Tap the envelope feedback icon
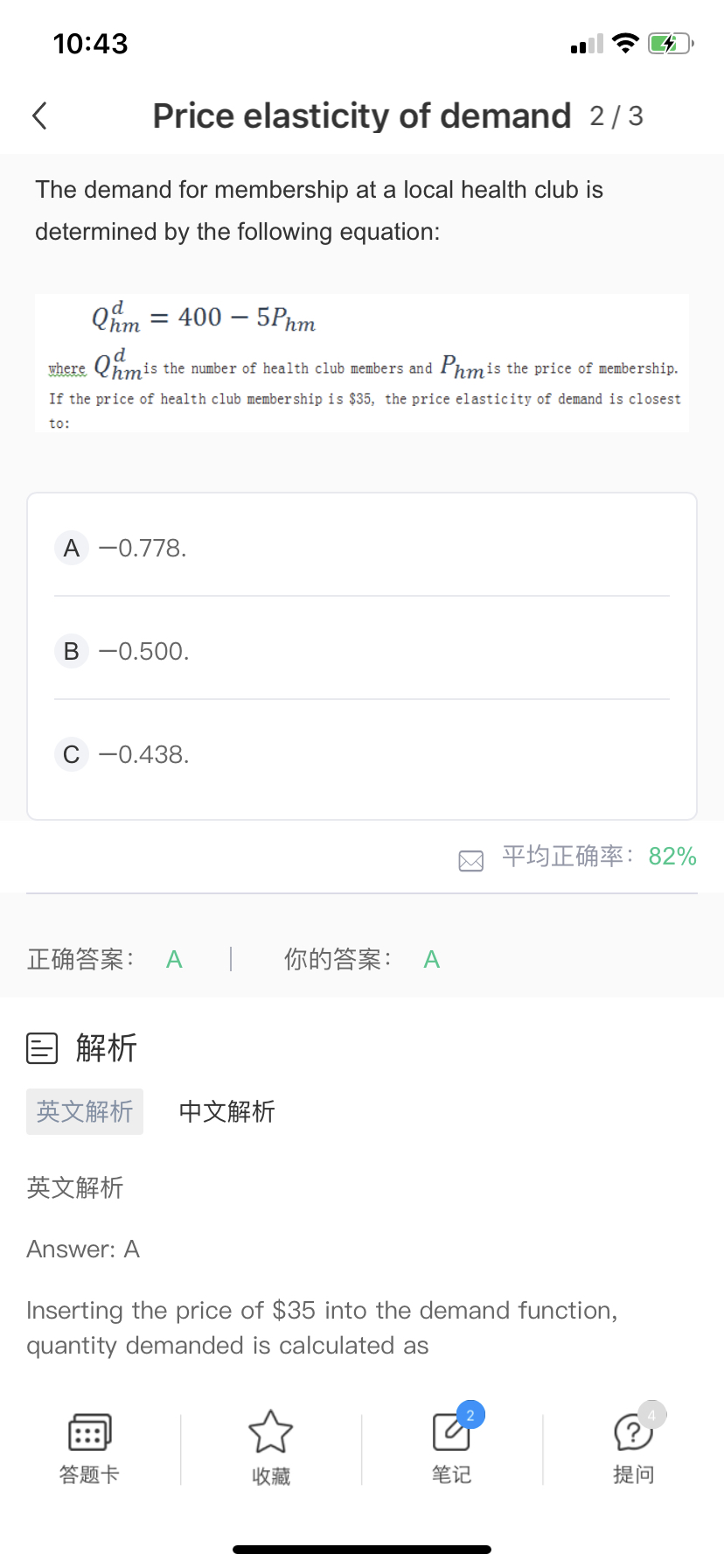This screenshot has height=1568, width=724. pos(471,861)
